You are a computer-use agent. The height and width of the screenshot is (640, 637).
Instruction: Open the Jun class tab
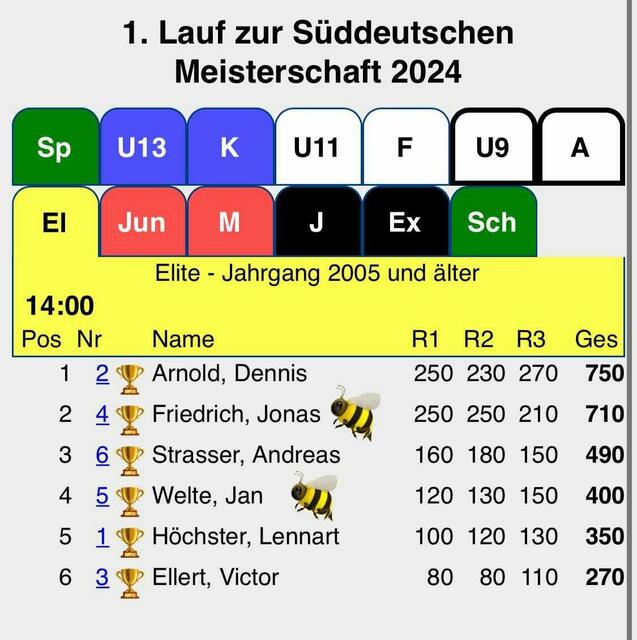142,222
